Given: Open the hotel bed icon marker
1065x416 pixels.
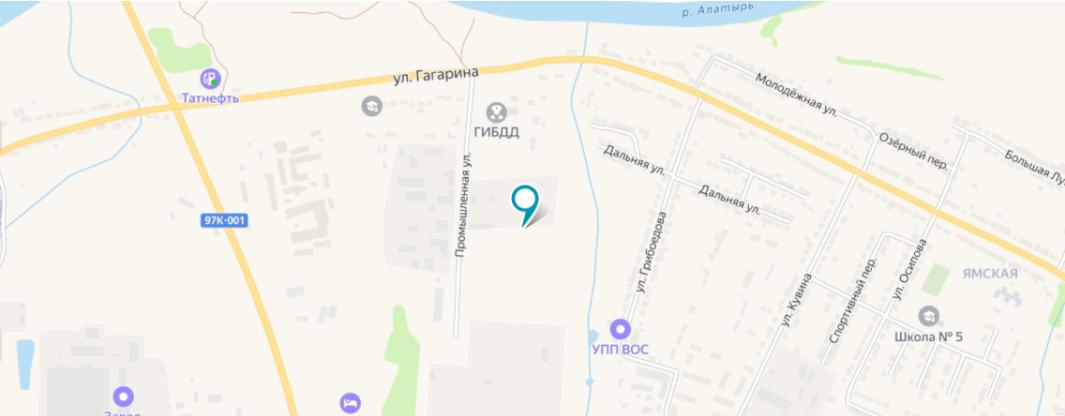Looking at the screenshot, I should tap(348, 401).
